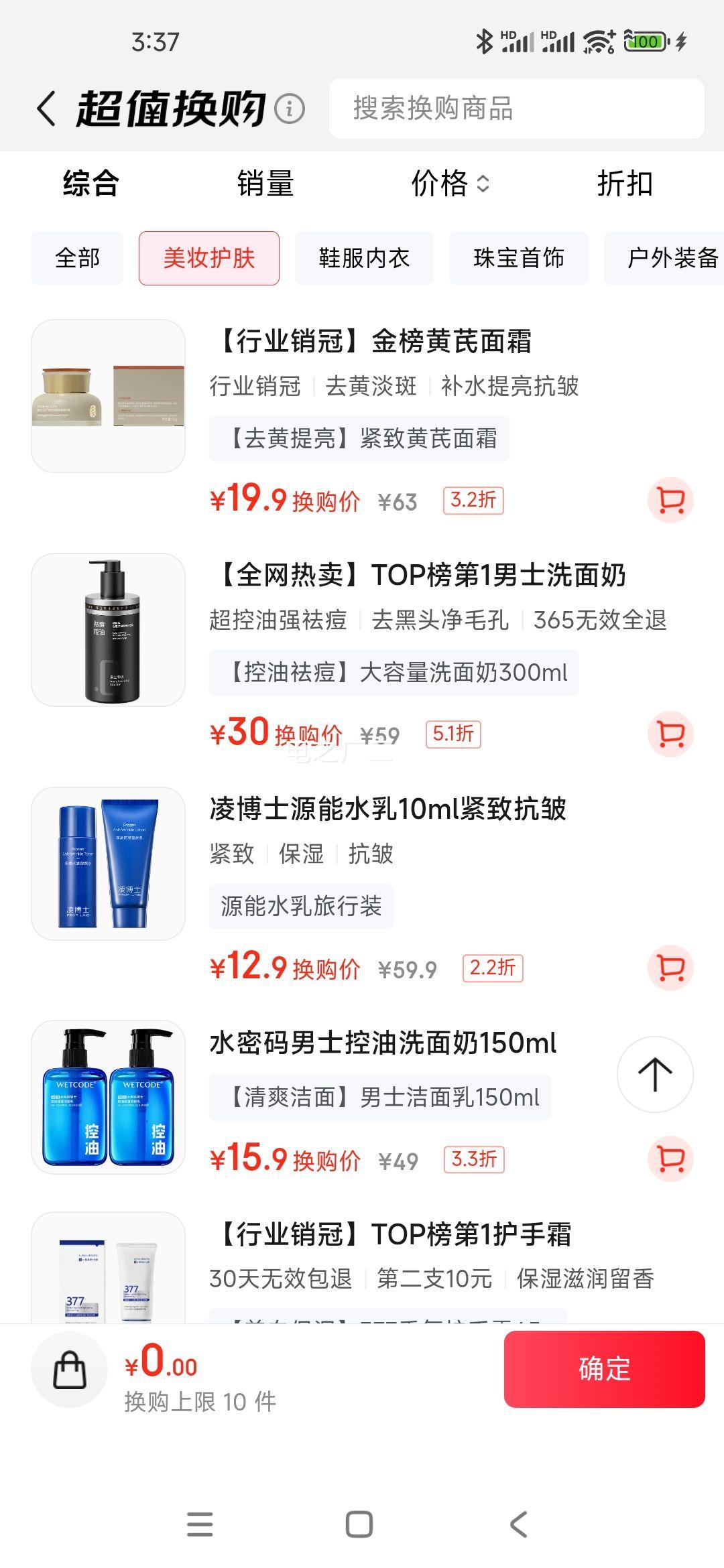Sort products by 销量
The height and width of the screenshot is (1568, 724).
click(265, 184)
